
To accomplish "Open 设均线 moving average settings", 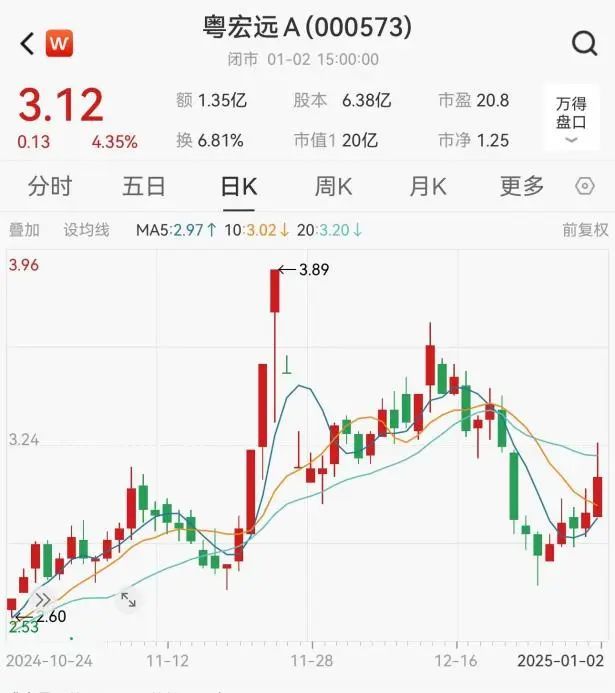I will click(x=86, y=230).
